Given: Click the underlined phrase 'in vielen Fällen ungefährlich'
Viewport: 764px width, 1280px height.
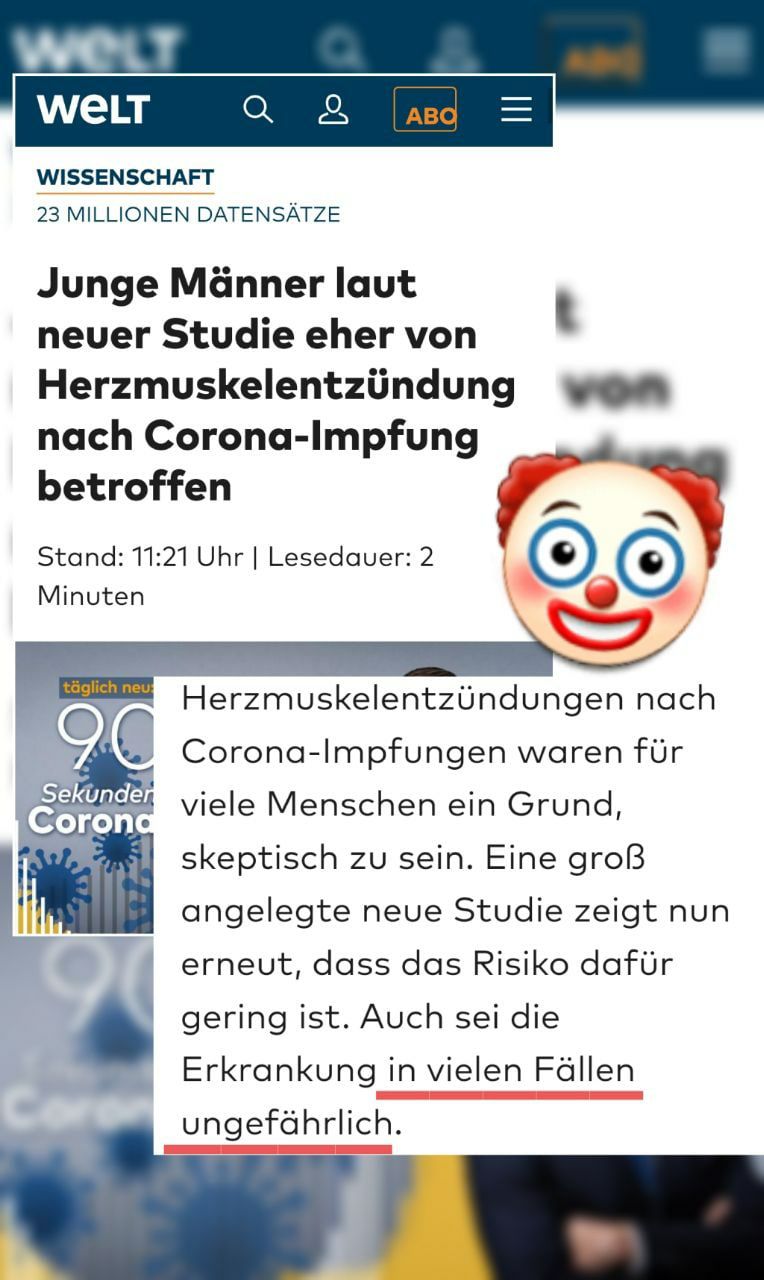Looking at the screenshot, I should click(x=505, y=1070).
